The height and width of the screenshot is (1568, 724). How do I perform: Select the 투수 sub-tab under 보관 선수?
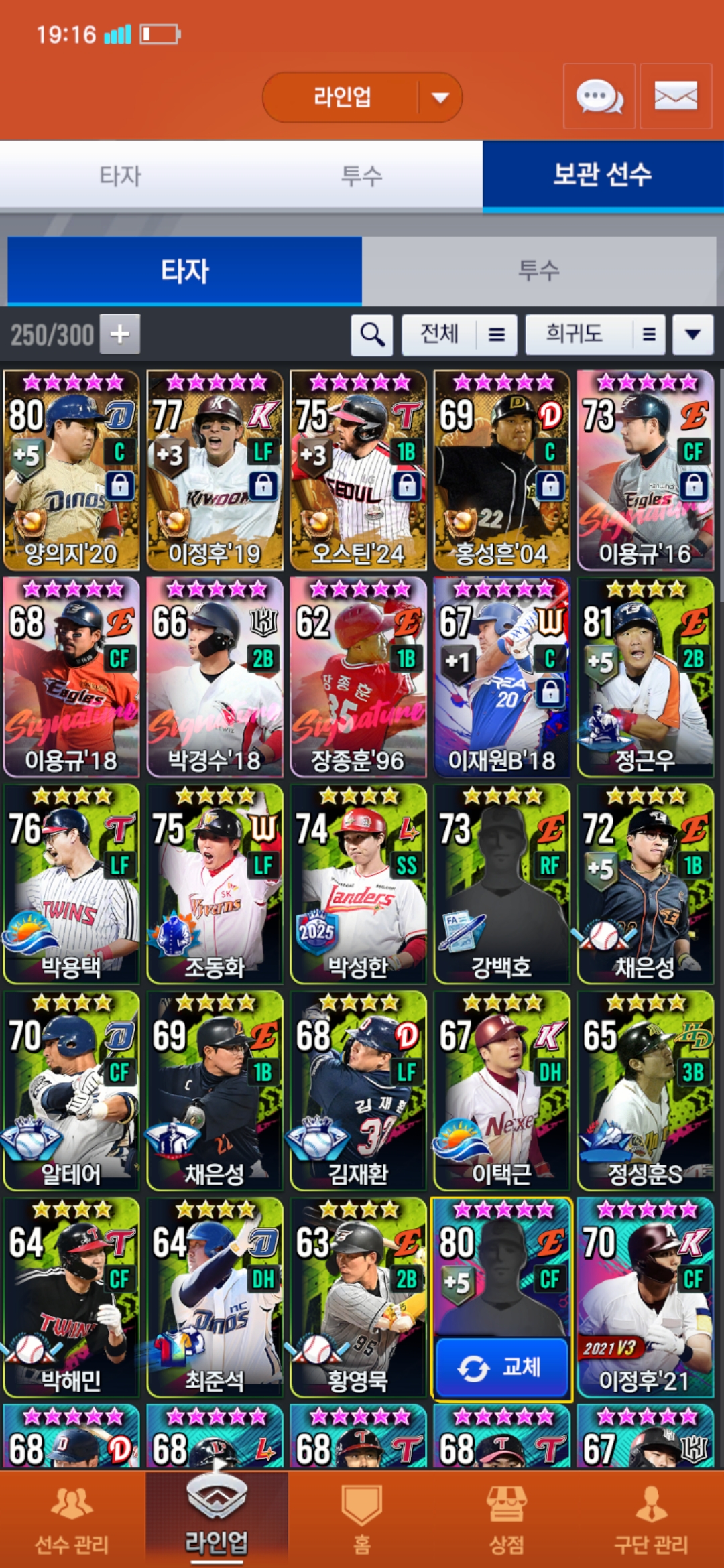coord(538,270)
